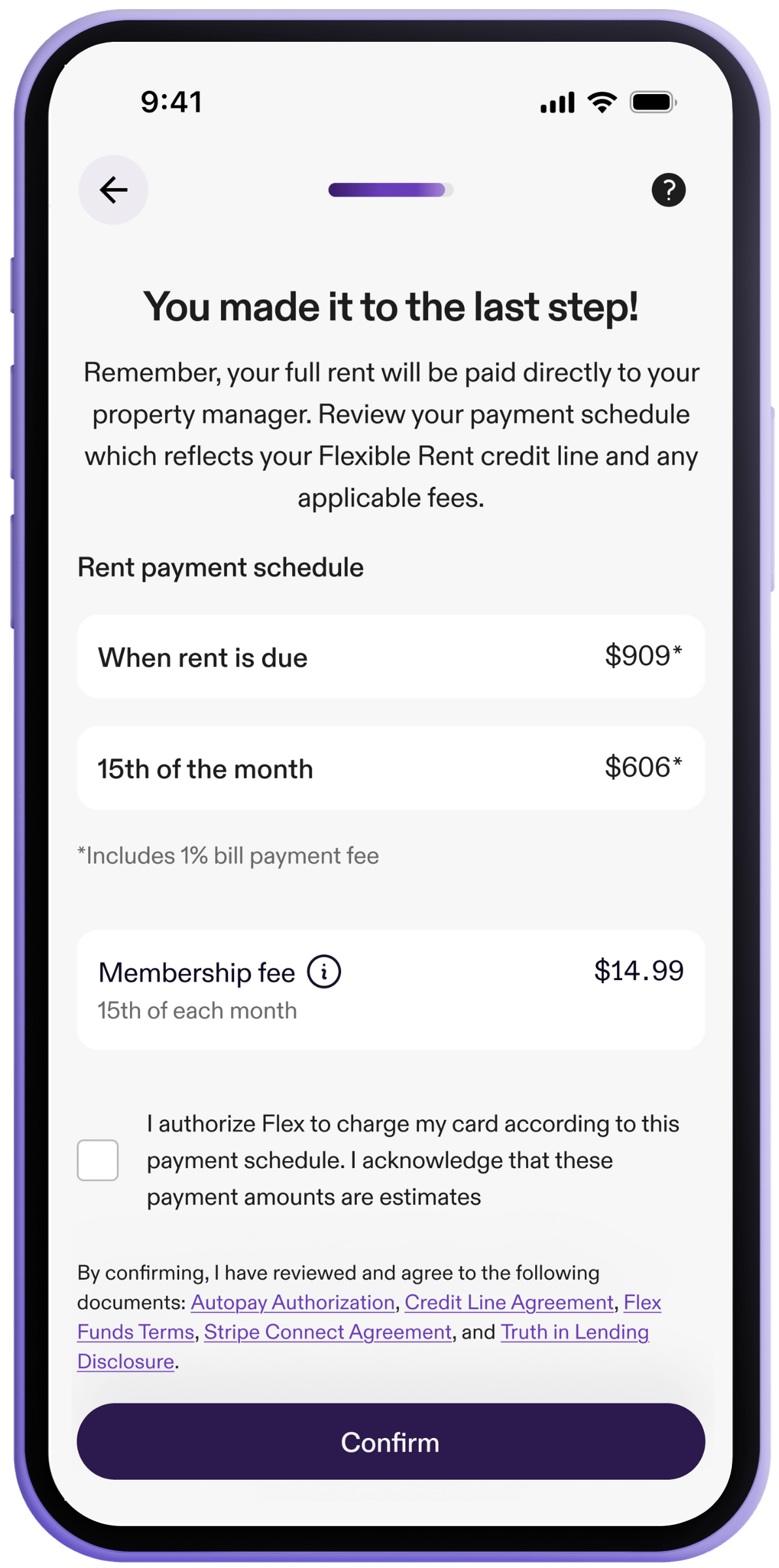Go back using the arrow button
The image size is (779, 1568).
(x=113, y=190)
